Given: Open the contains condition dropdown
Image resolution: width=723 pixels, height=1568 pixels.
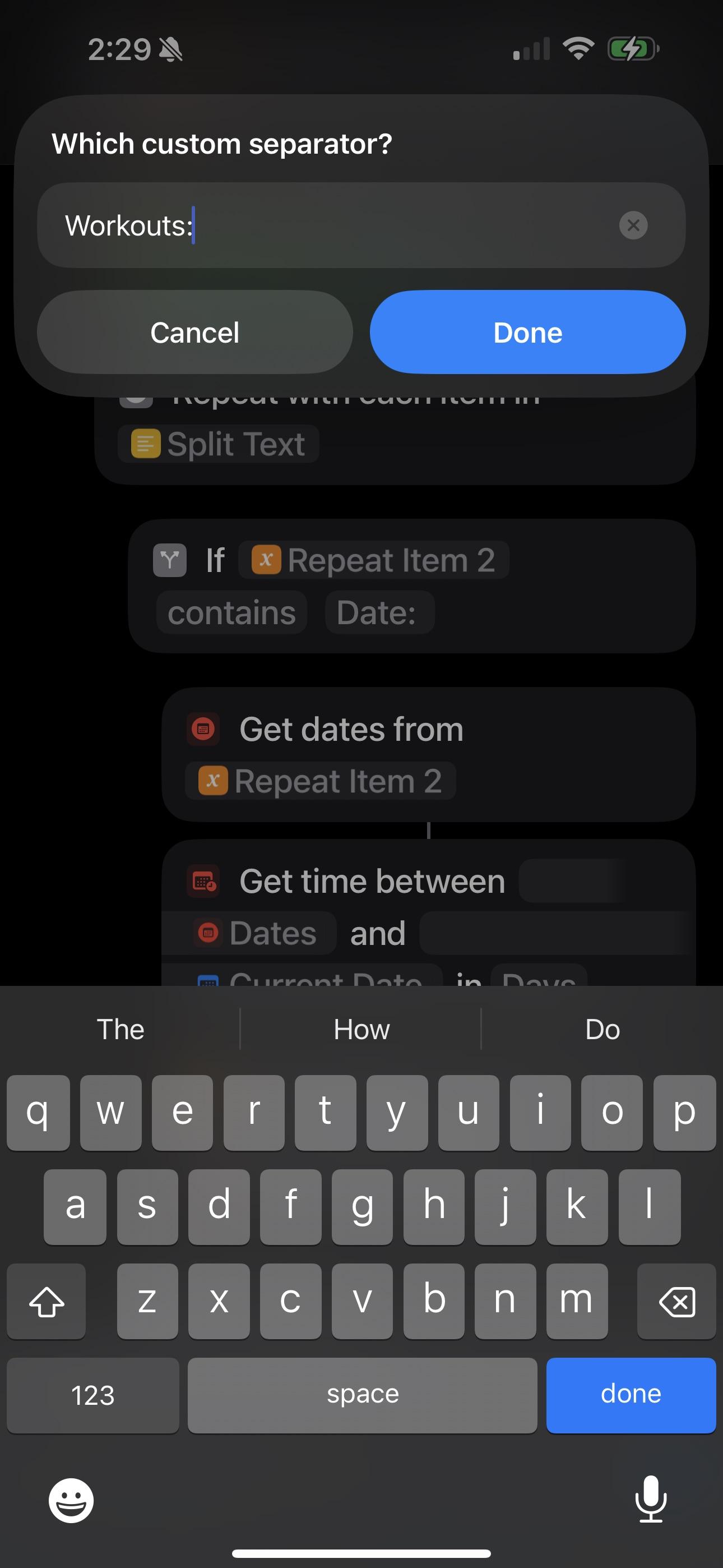Looking at the screenshot, I should pos(232,612).
